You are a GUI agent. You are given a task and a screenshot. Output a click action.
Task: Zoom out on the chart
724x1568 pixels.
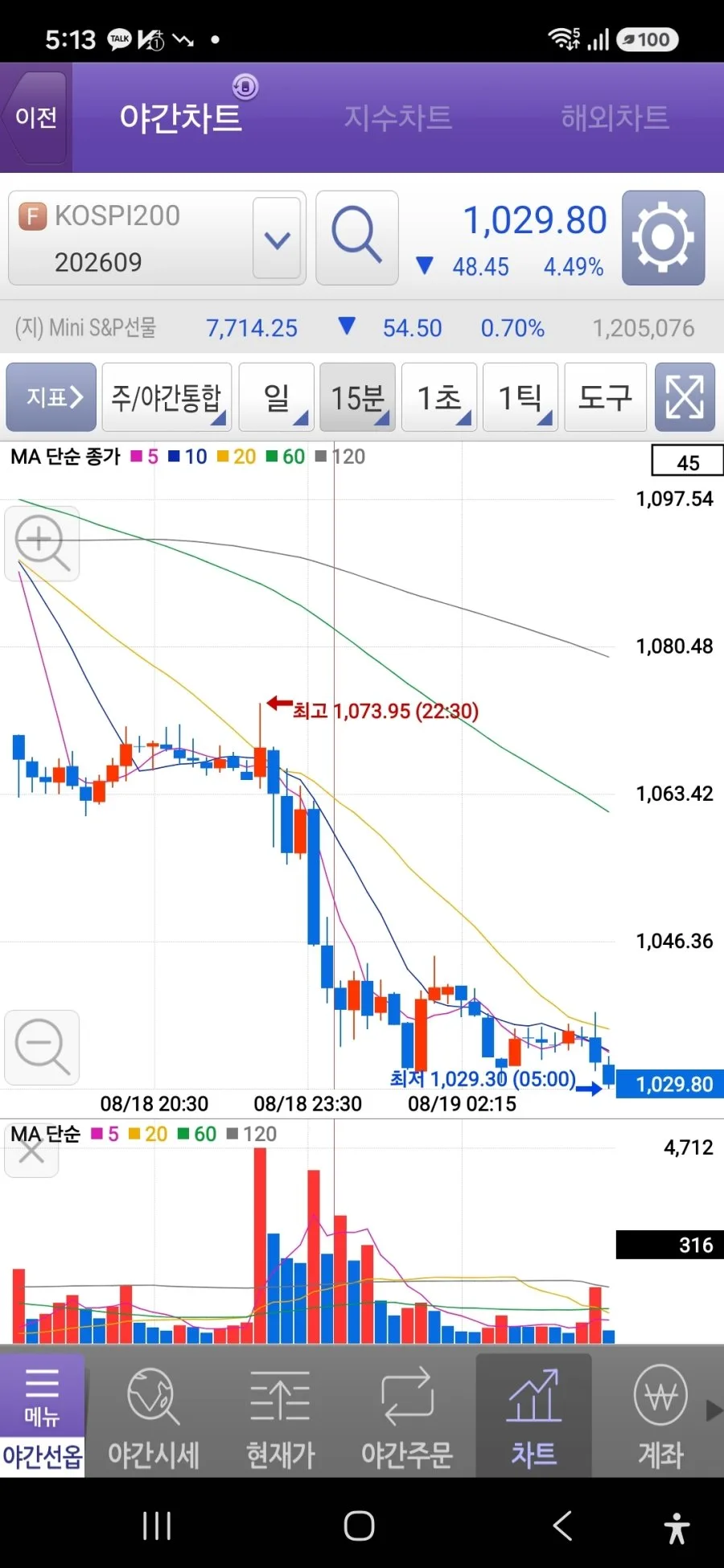pos(42,1048)
